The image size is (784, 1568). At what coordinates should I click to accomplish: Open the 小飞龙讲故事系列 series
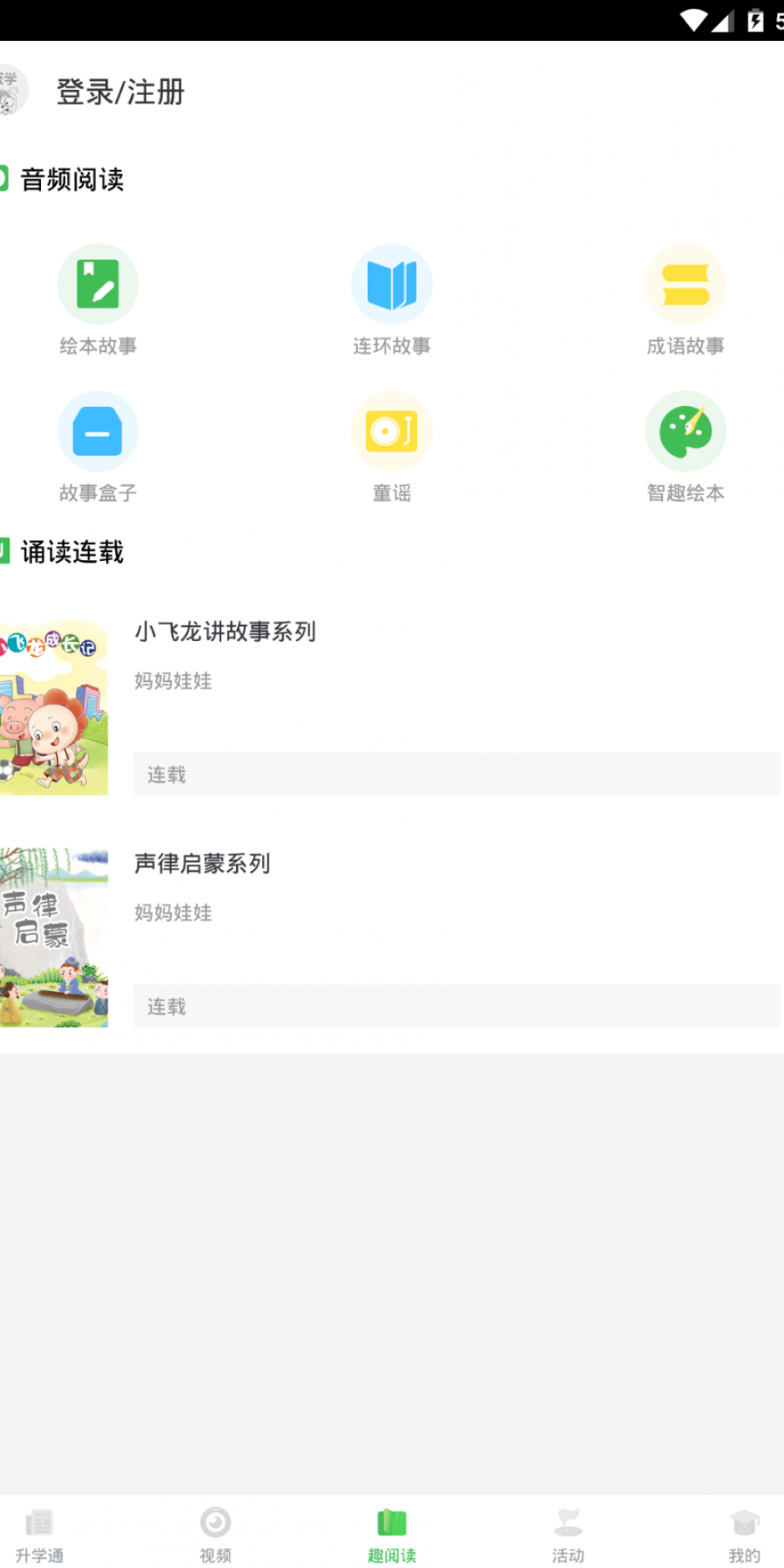pos(225,632)
